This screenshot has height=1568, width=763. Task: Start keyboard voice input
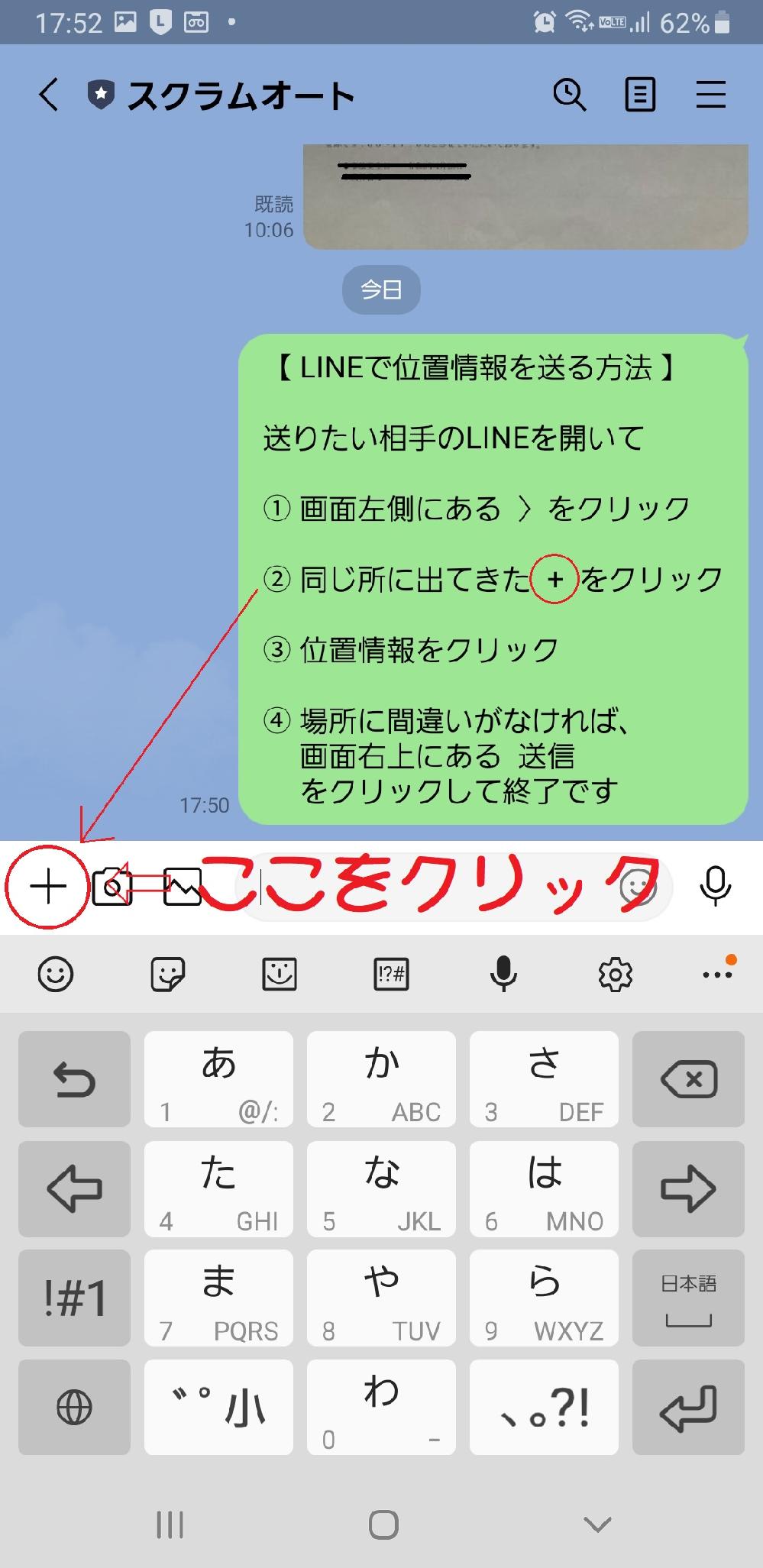pos(503,975)
